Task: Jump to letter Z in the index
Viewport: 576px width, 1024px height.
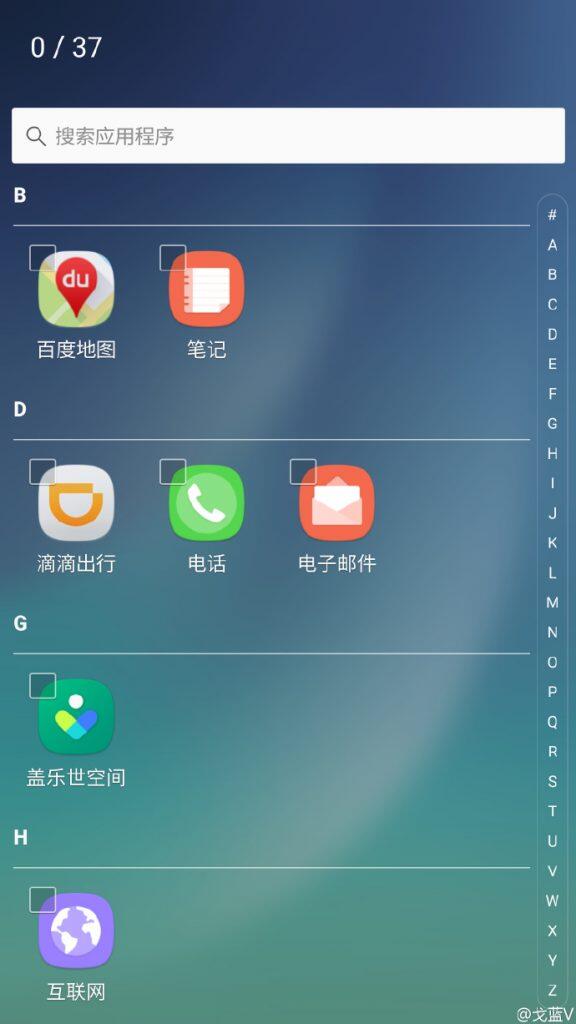Action: [x=552, y=990]
